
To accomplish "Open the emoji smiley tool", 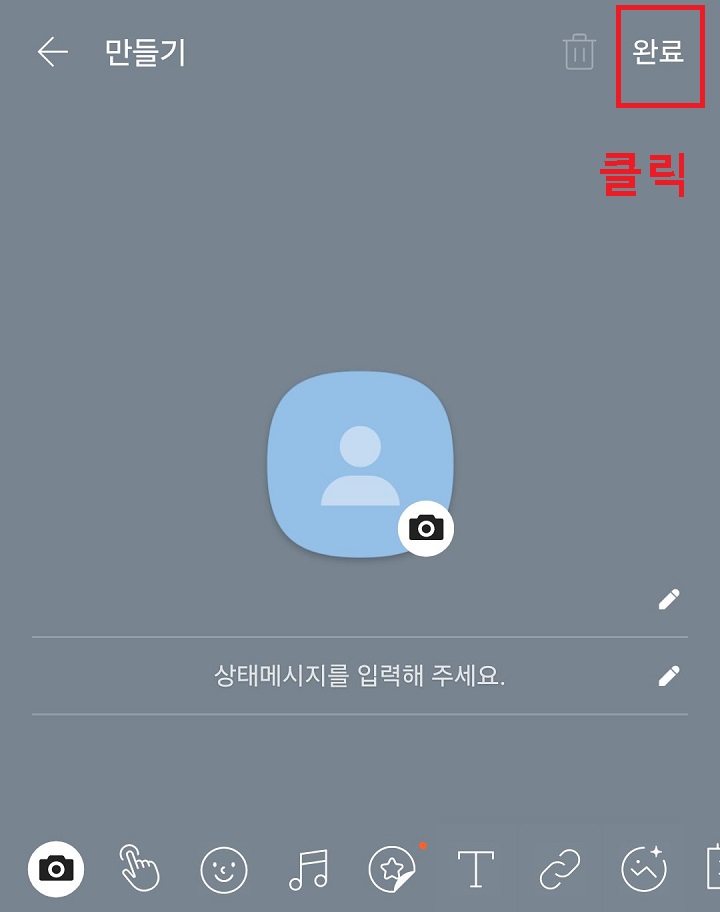I will (x=222, y=868).
